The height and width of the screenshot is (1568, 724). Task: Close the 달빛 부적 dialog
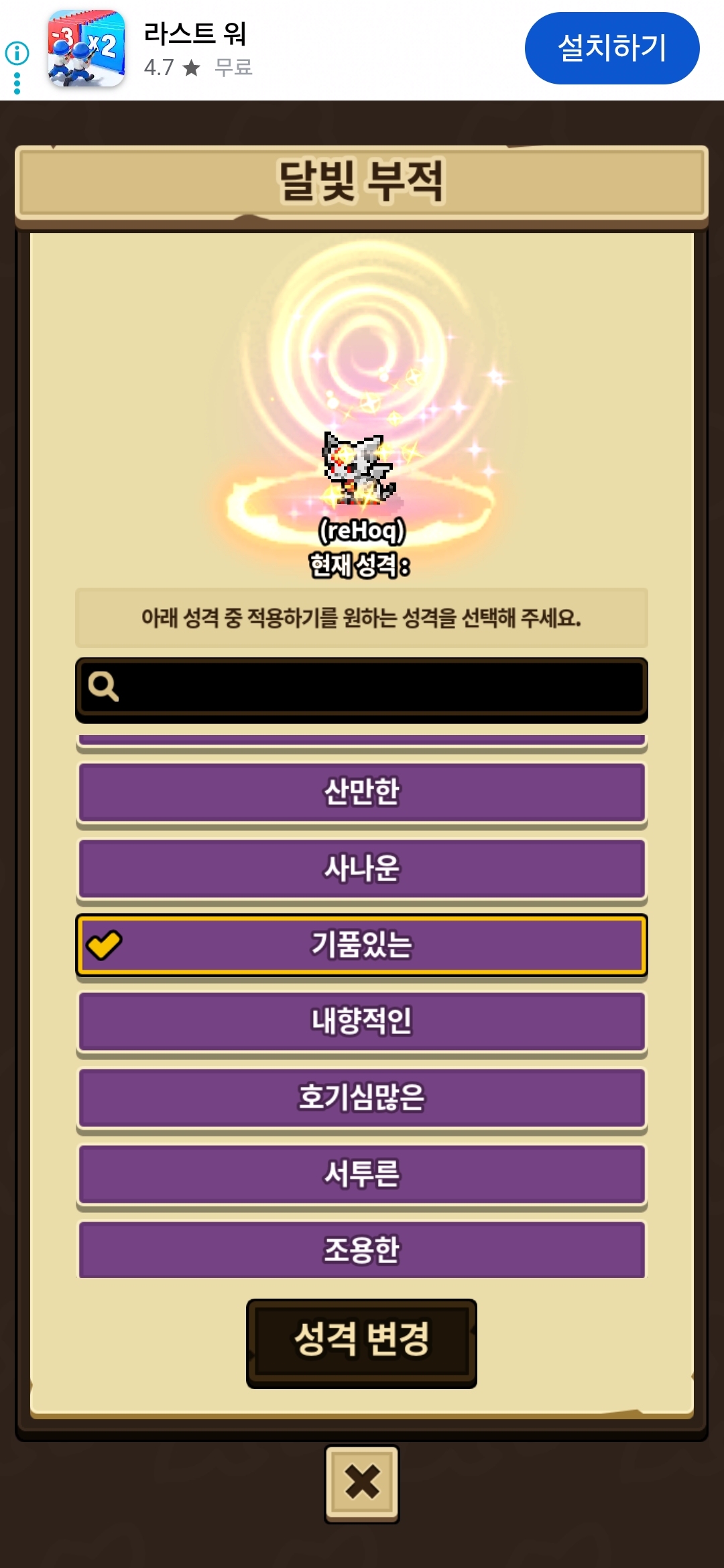point(362,1482)
